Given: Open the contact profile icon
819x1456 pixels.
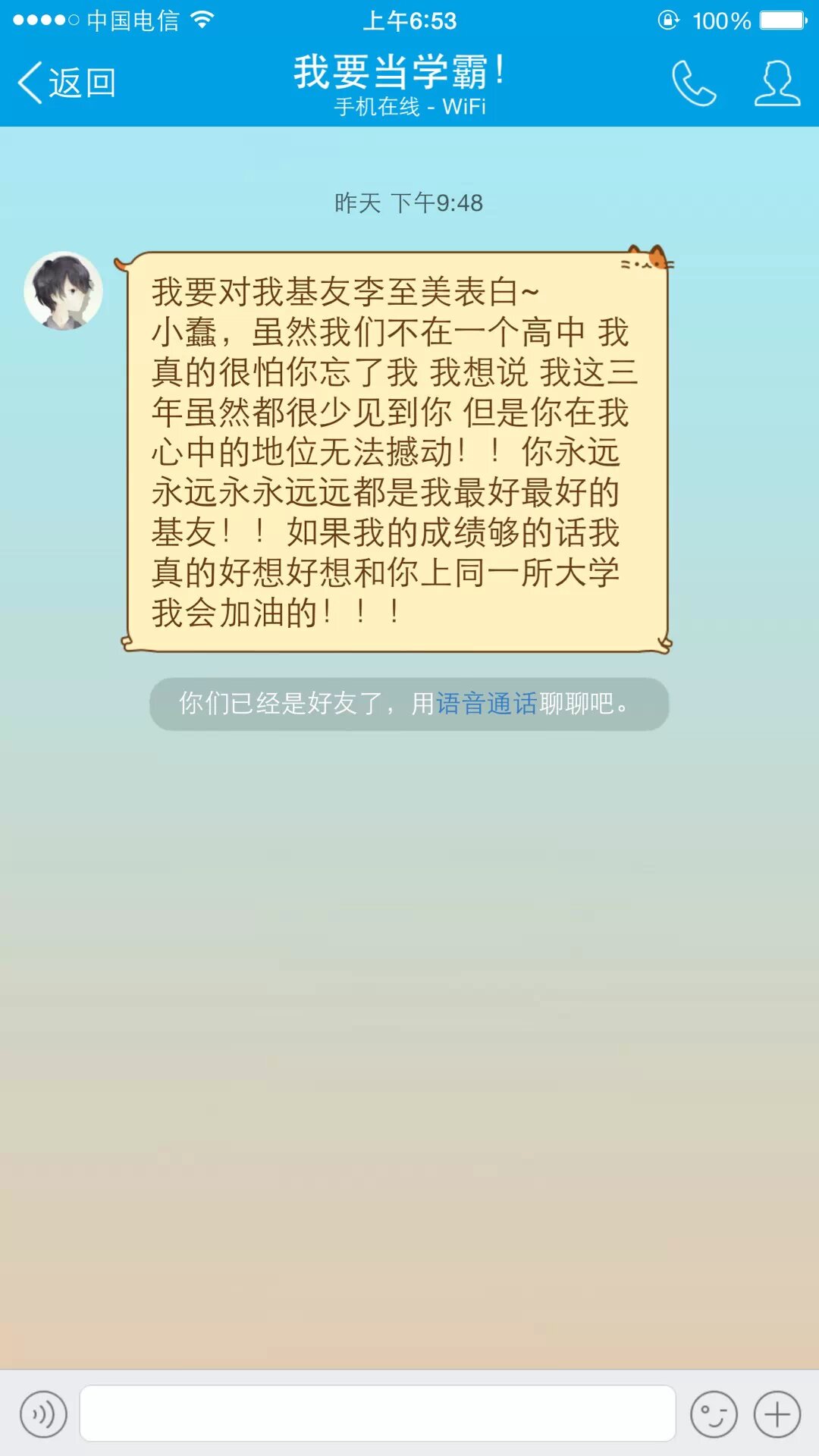Looking at the screenshot, I should 777,83.
